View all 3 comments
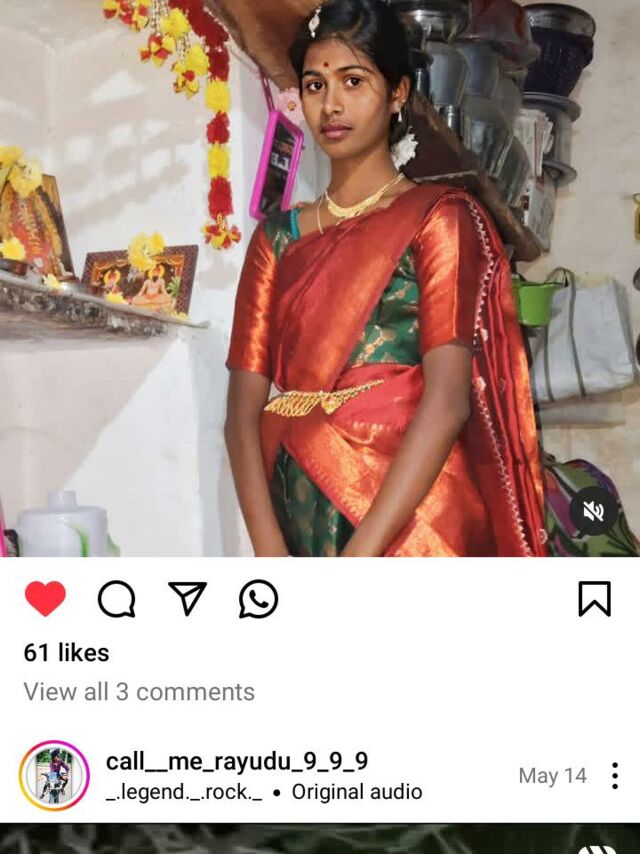This screenshot has width=640, height=854. coord(139,692)
